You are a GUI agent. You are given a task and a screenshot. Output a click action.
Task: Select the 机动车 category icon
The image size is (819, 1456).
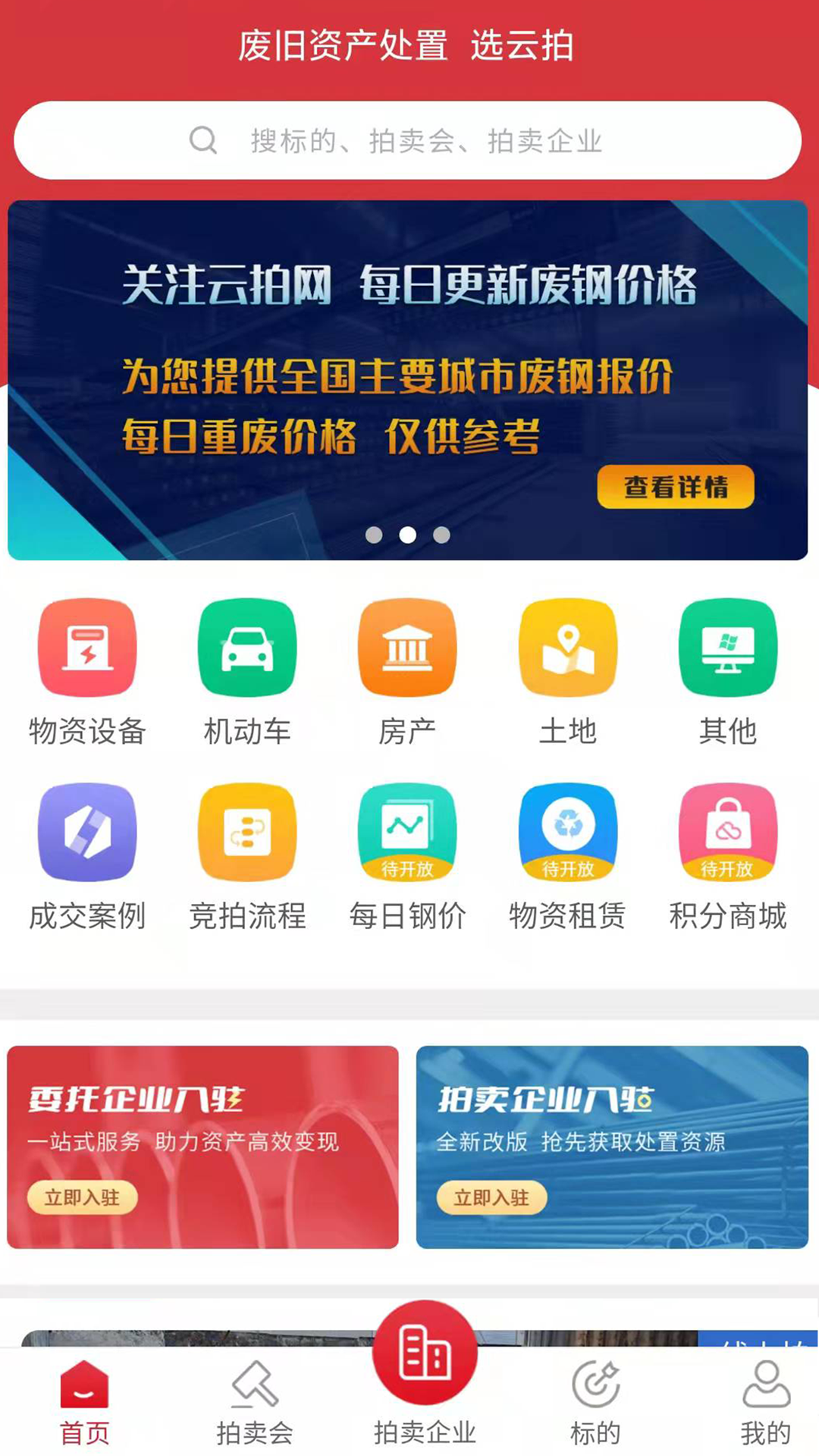[246, 648]
